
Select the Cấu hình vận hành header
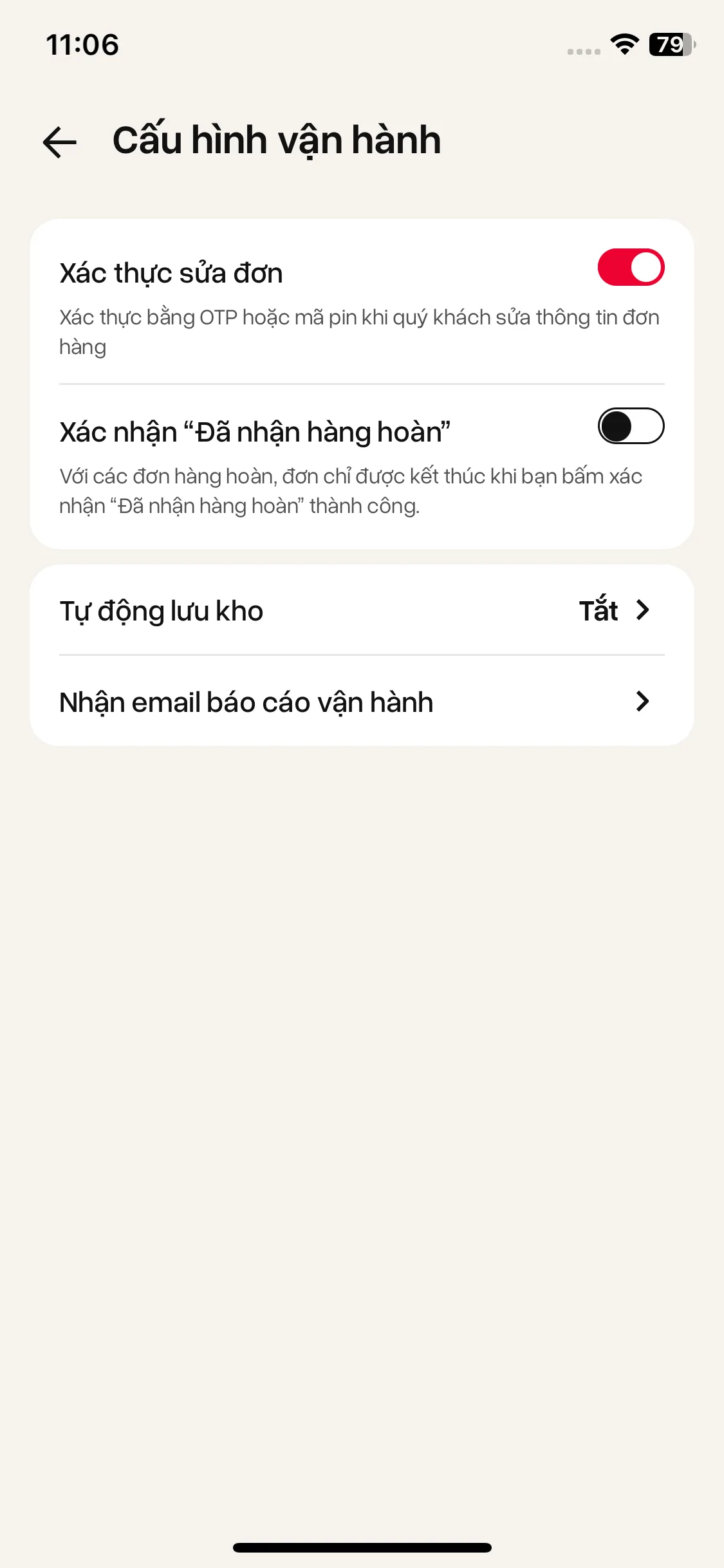(275, 140)
